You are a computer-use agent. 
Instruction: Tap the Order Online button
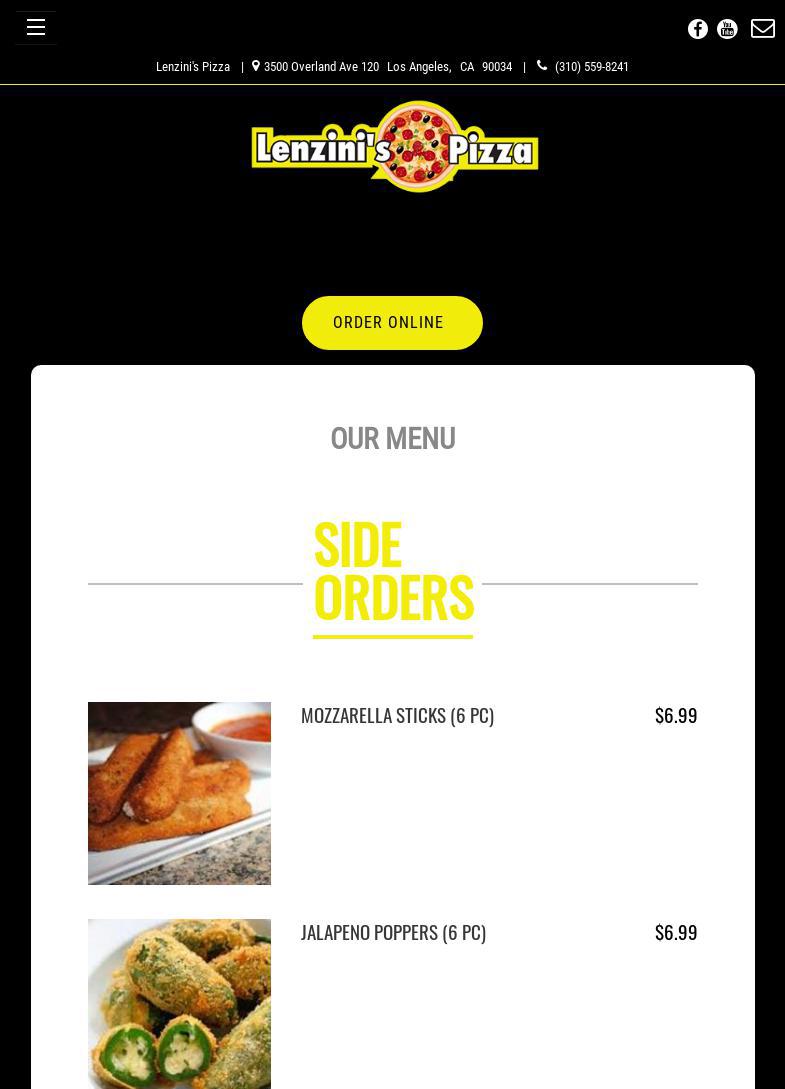tap(392, 323)
